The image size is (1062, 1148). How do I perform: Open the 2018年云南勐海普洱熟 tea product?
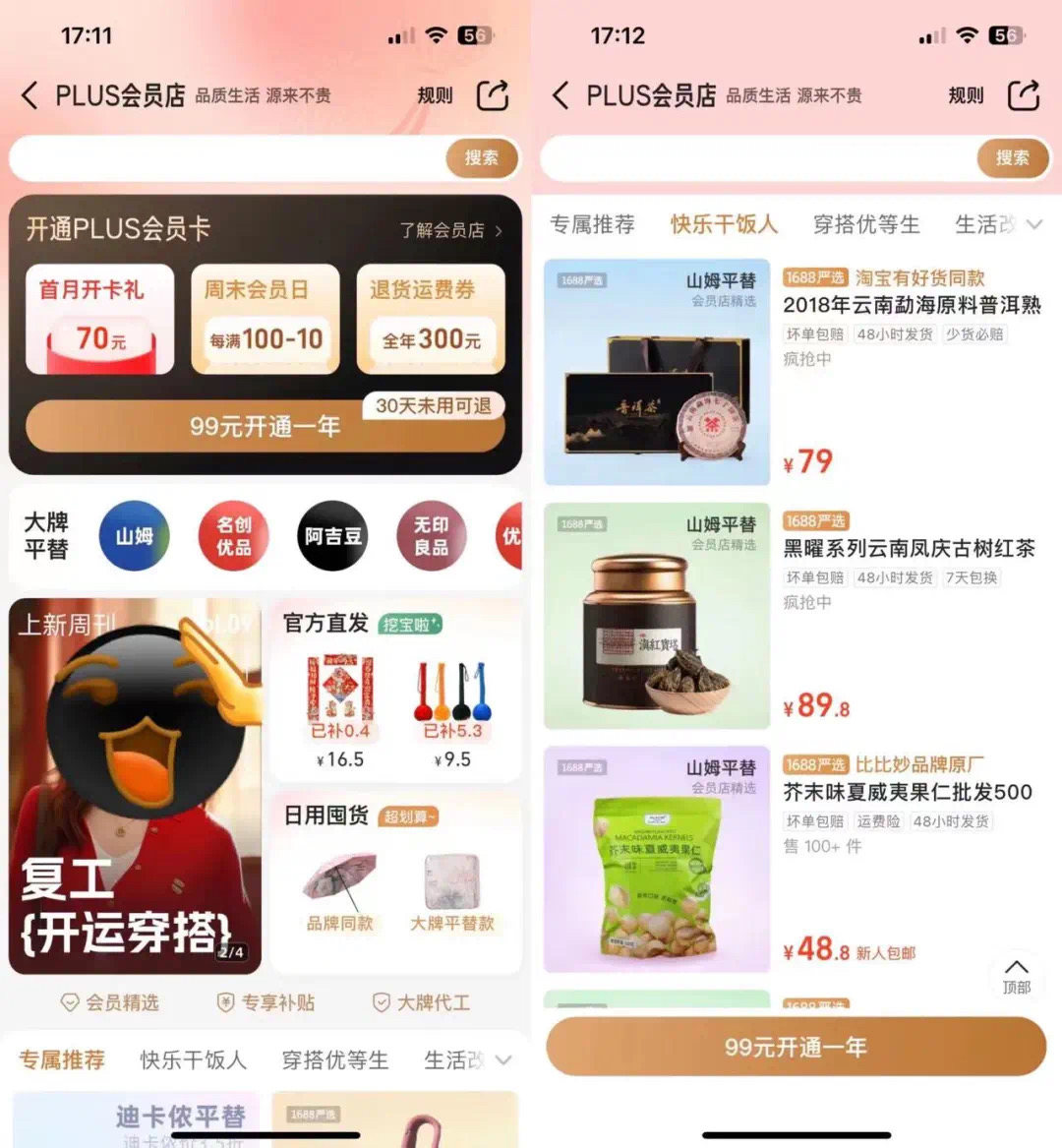911,305
